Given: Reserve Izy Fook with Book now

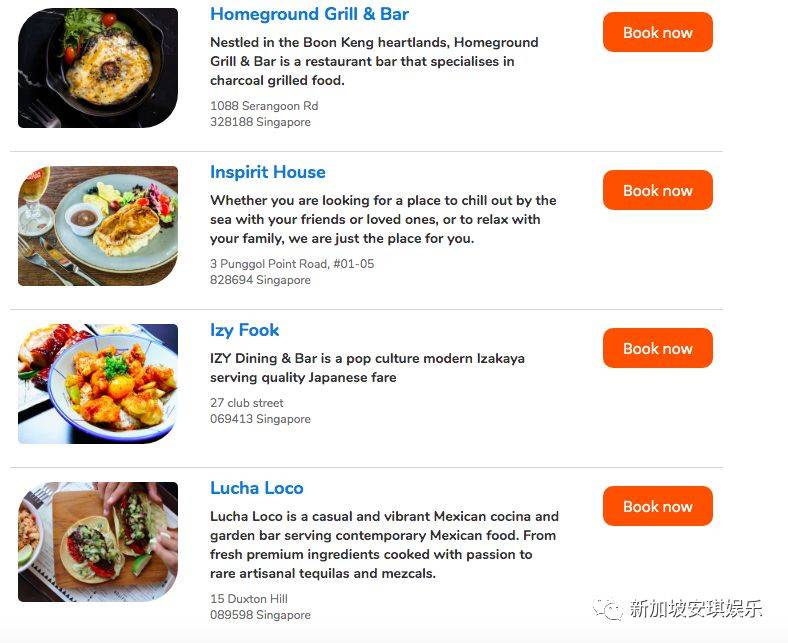Looking at the screenshot, I should 657,348.
